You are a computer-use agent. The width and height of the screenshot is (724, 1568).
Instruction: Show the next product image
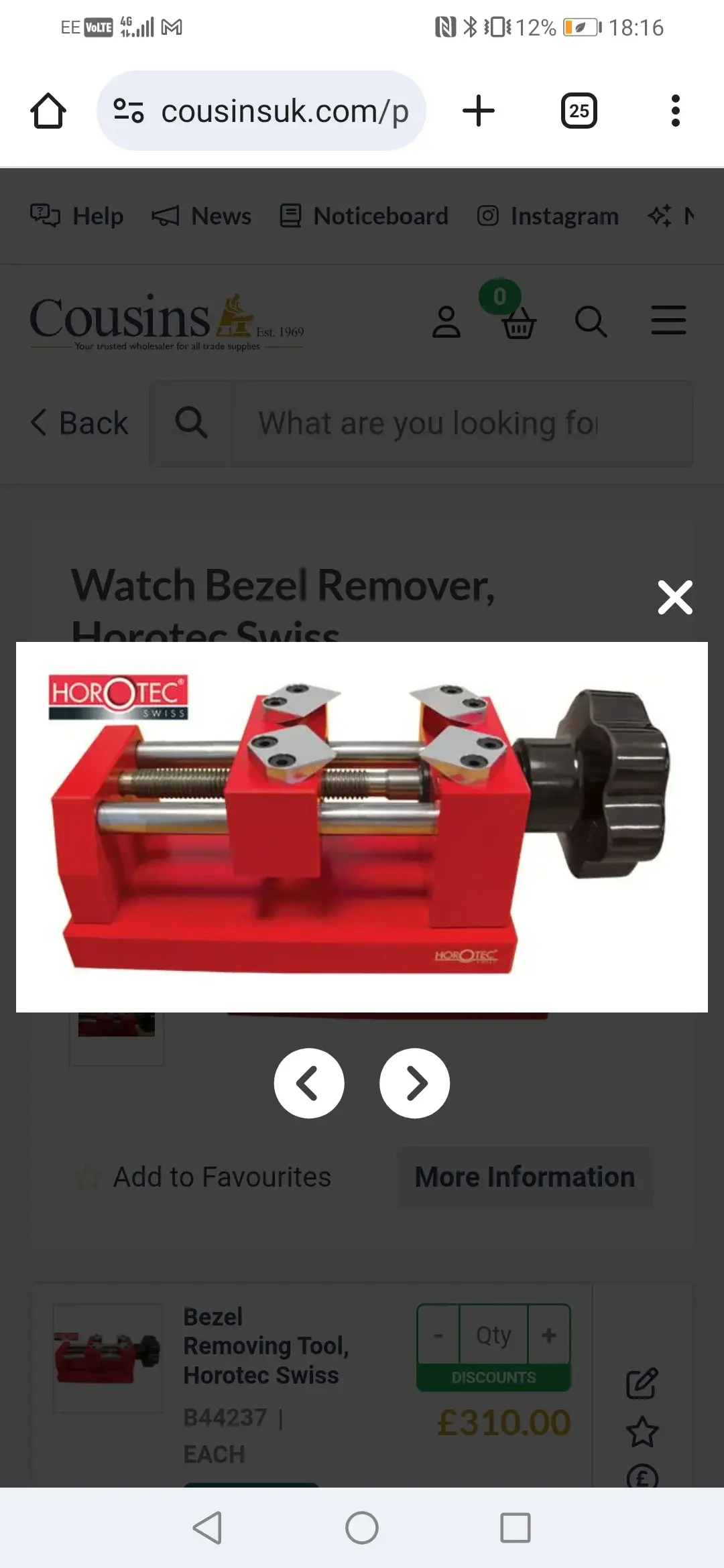click(414, 1083)
